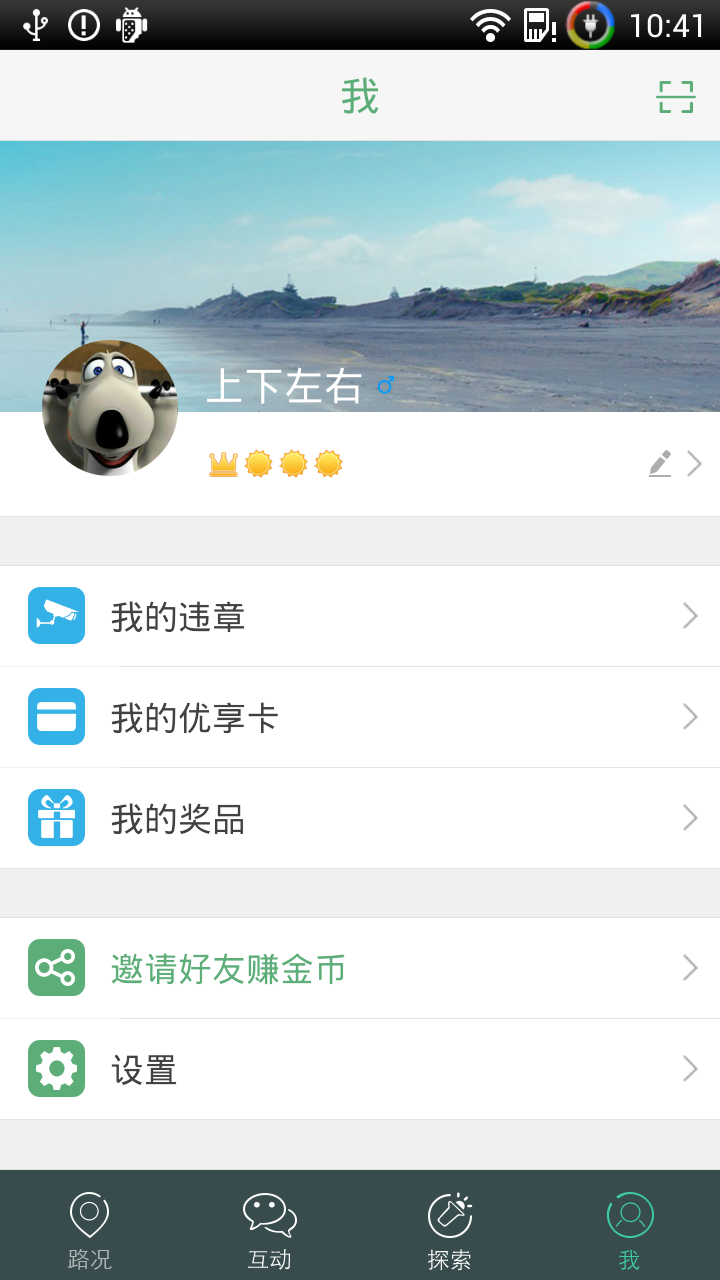720x1280 pixels.
Task: Open 我的违章 row
Action: point(360,616)
